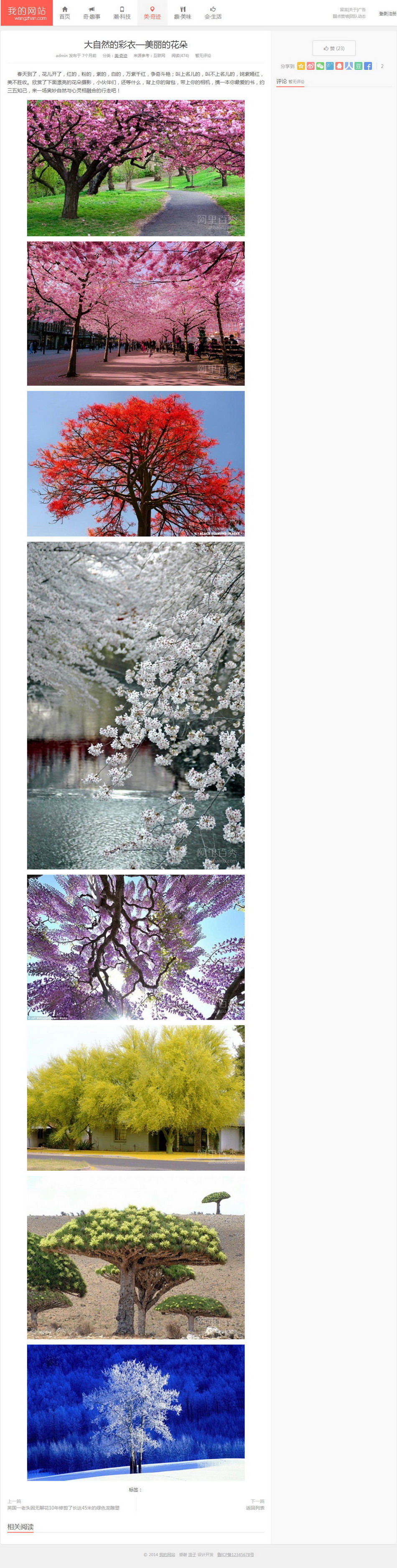Open the 登录 login link
Viewport: 397px width, 1568px height.
(x=383, y=13)
